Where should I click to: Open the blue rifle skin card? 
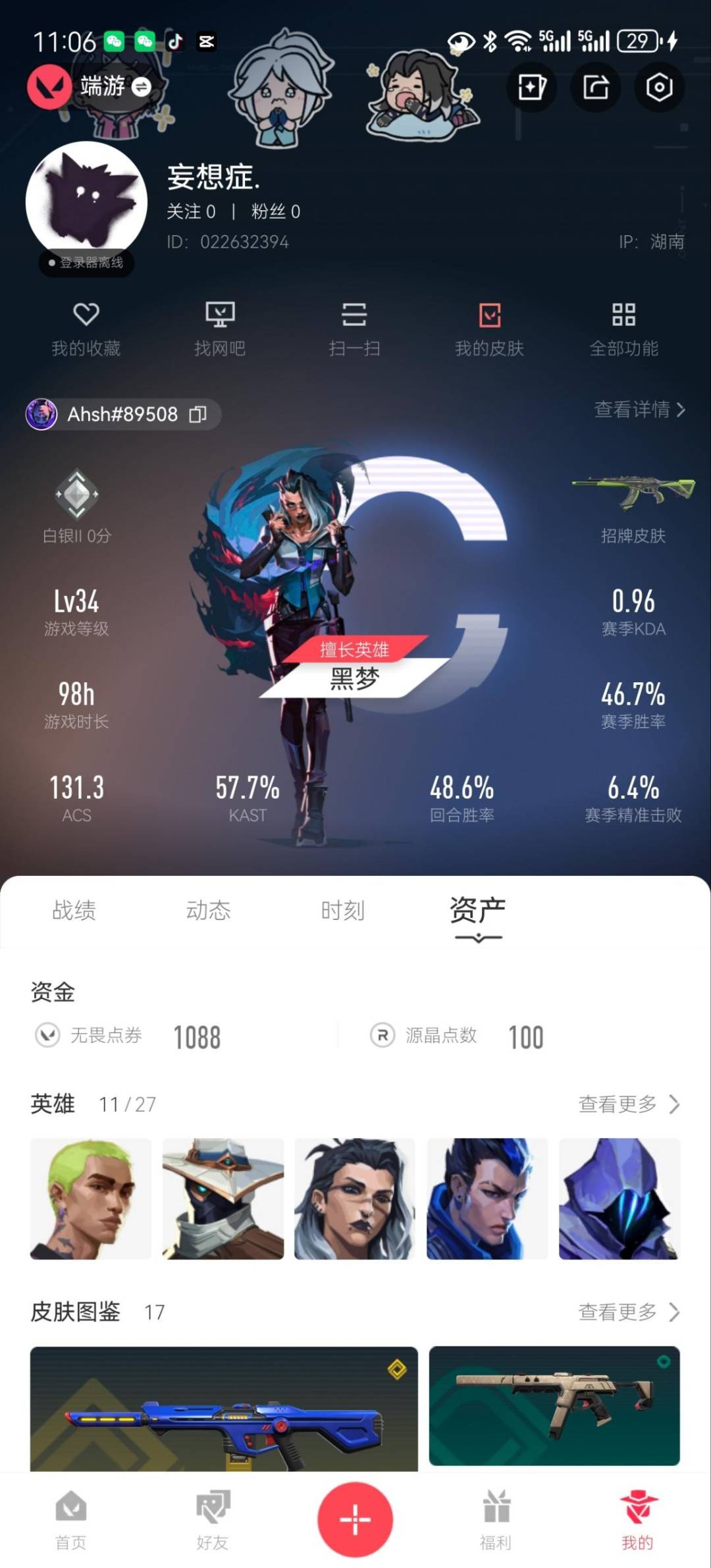224,1408
